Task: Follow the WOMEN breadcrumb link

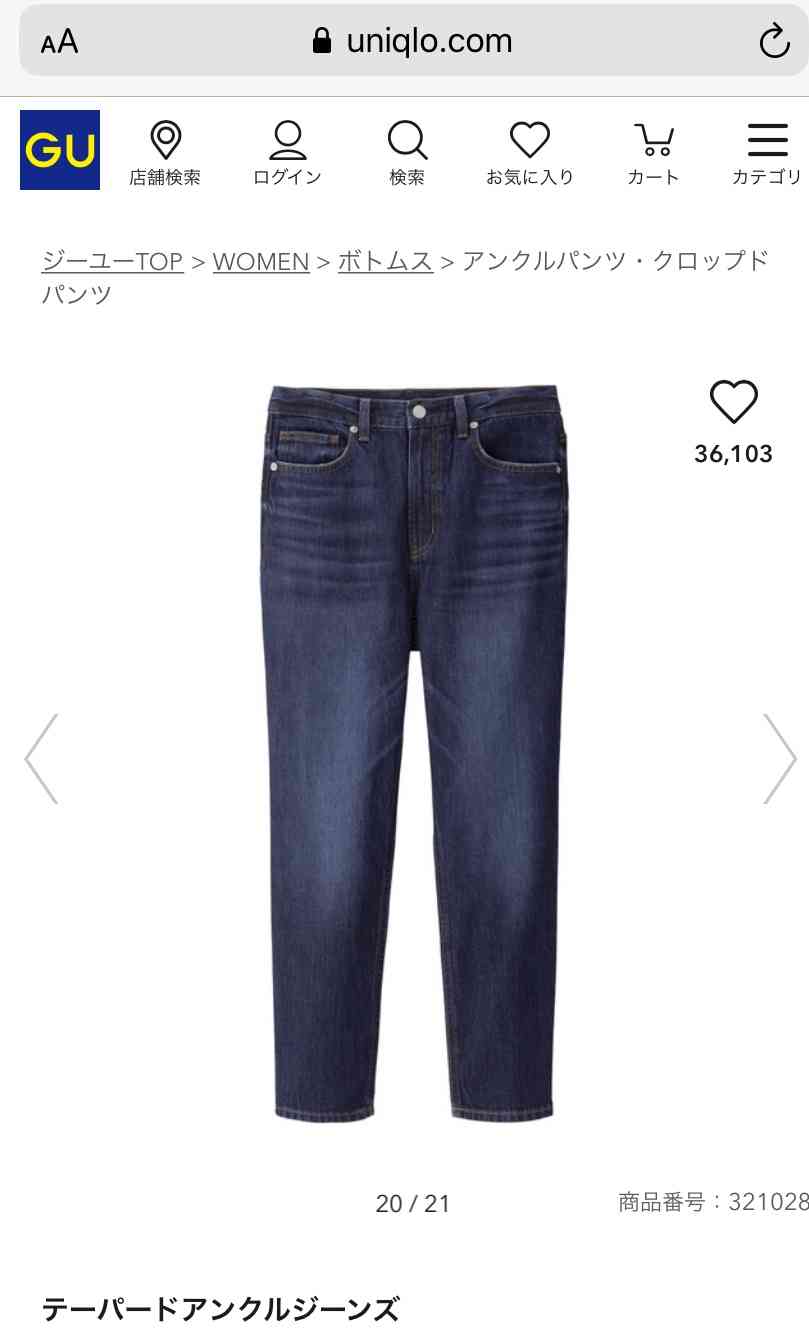Action: pyautogui.click(x=261, y=261)
